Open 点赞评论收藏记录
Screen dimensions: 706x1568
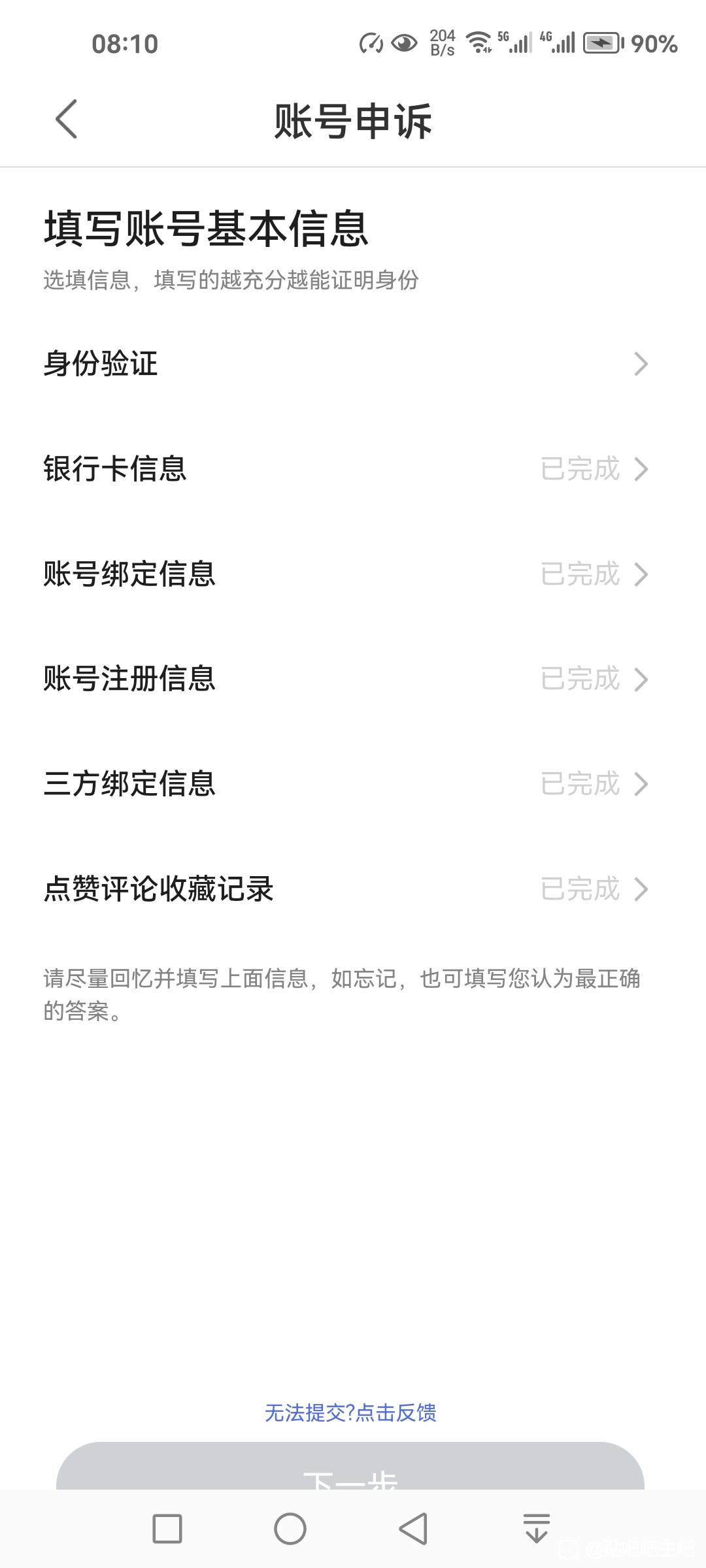click(x=346, y=889)
